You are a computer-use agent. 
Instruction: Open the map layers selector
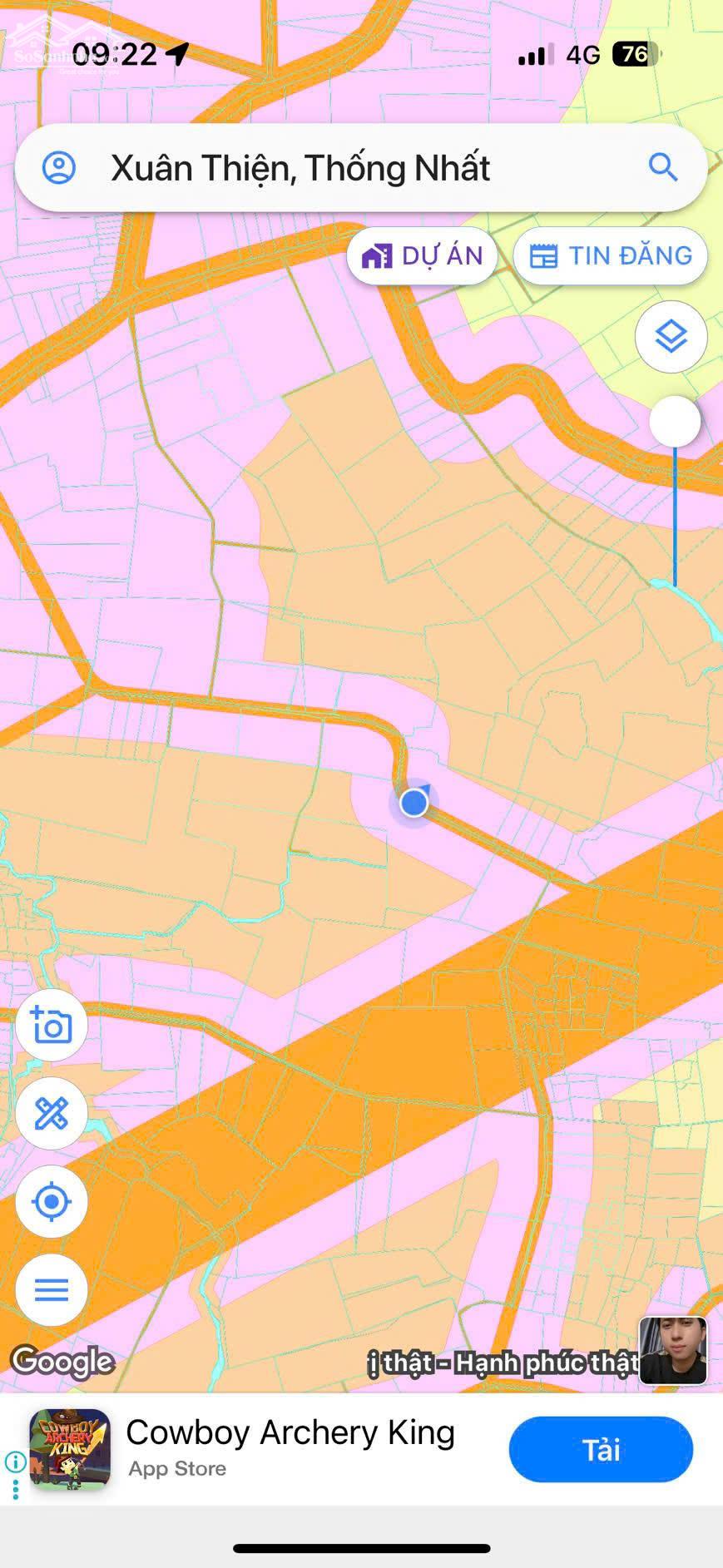[x=671, y=337]
